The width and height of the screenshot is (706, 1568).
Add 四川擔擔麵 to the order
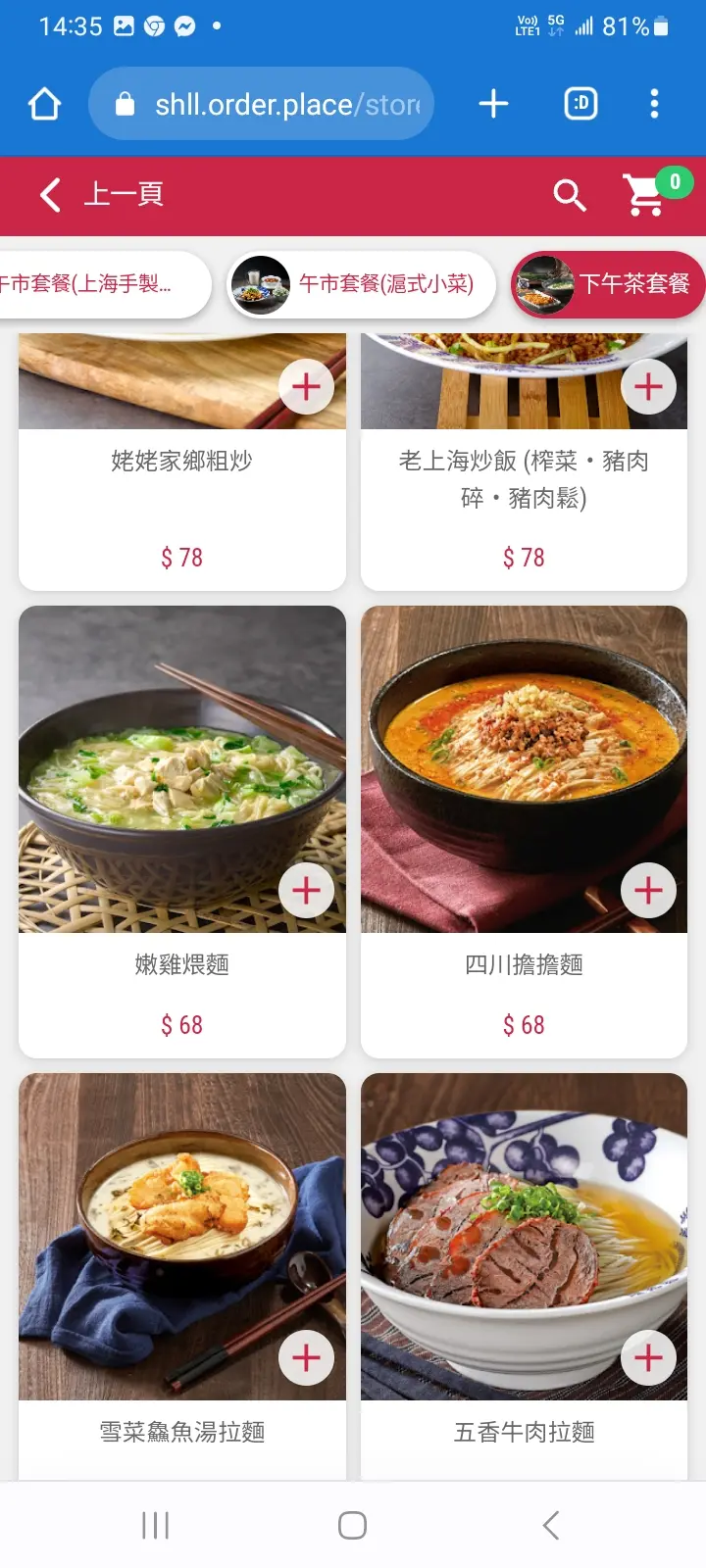[648, 891]
